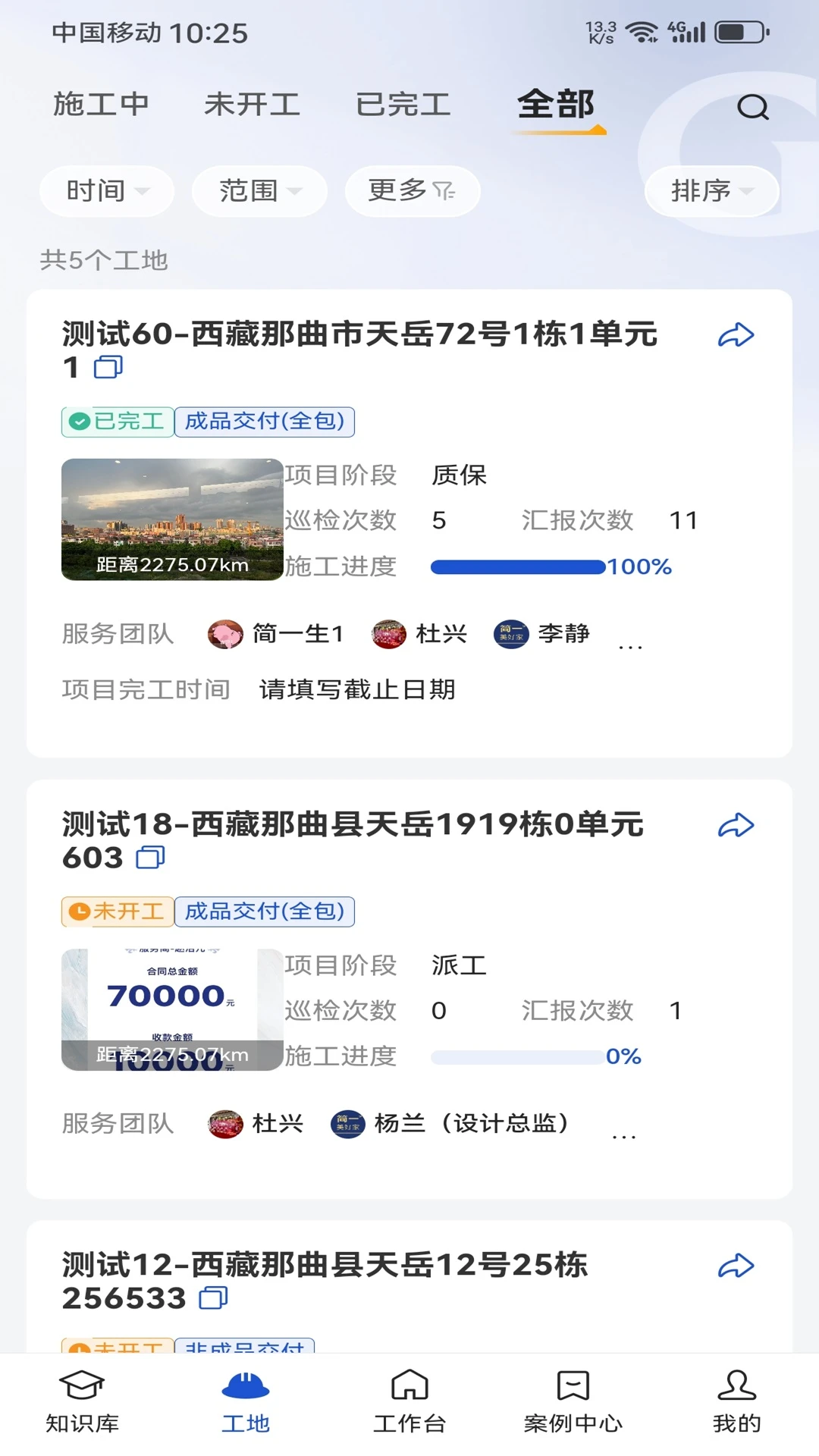Share the 测试18 site card
The width and height of the screenshot is (819, 1456).
click(x=736, y=825)
